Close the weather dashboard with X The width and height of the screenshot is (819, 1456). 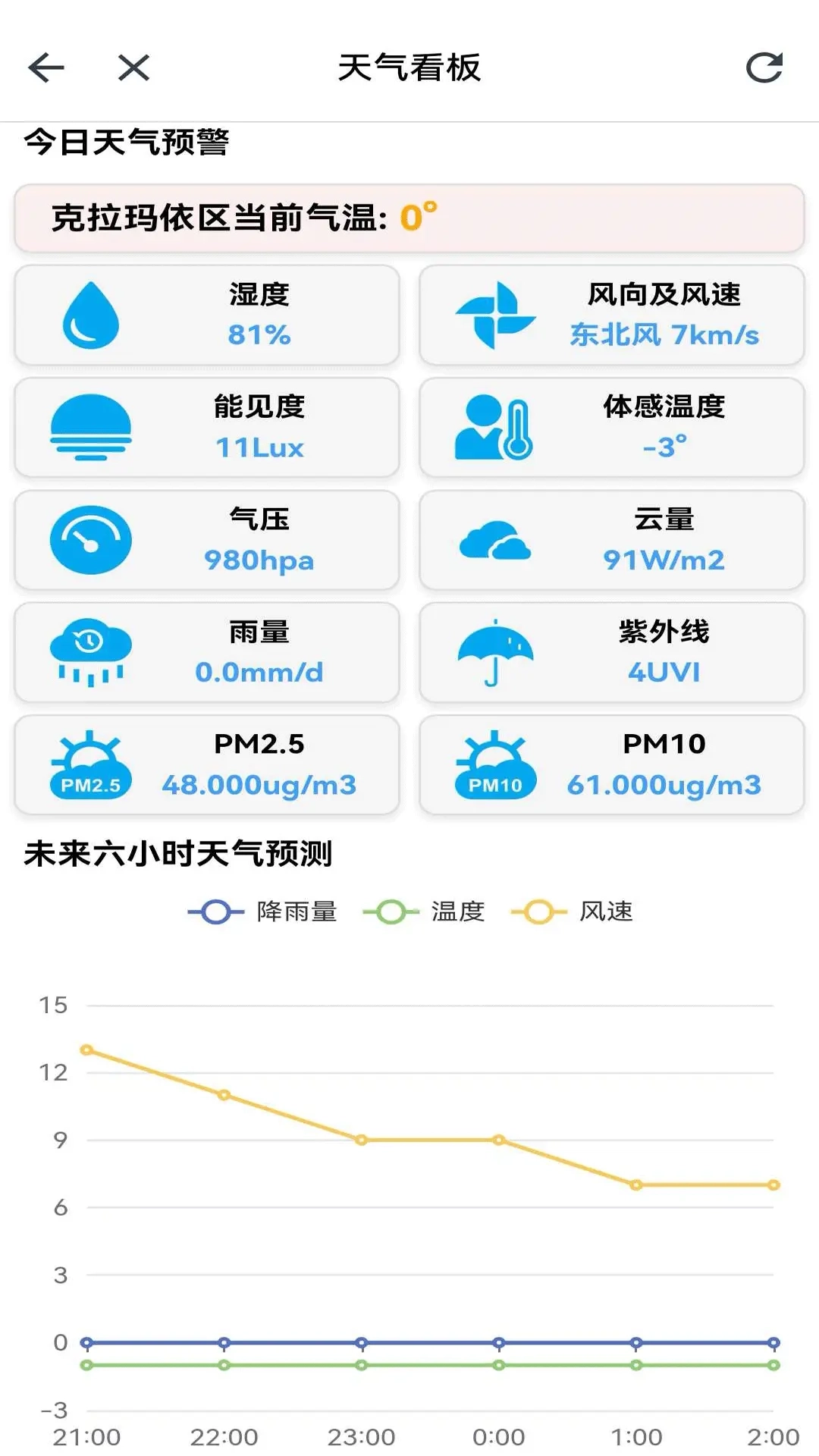click(130, 68)
